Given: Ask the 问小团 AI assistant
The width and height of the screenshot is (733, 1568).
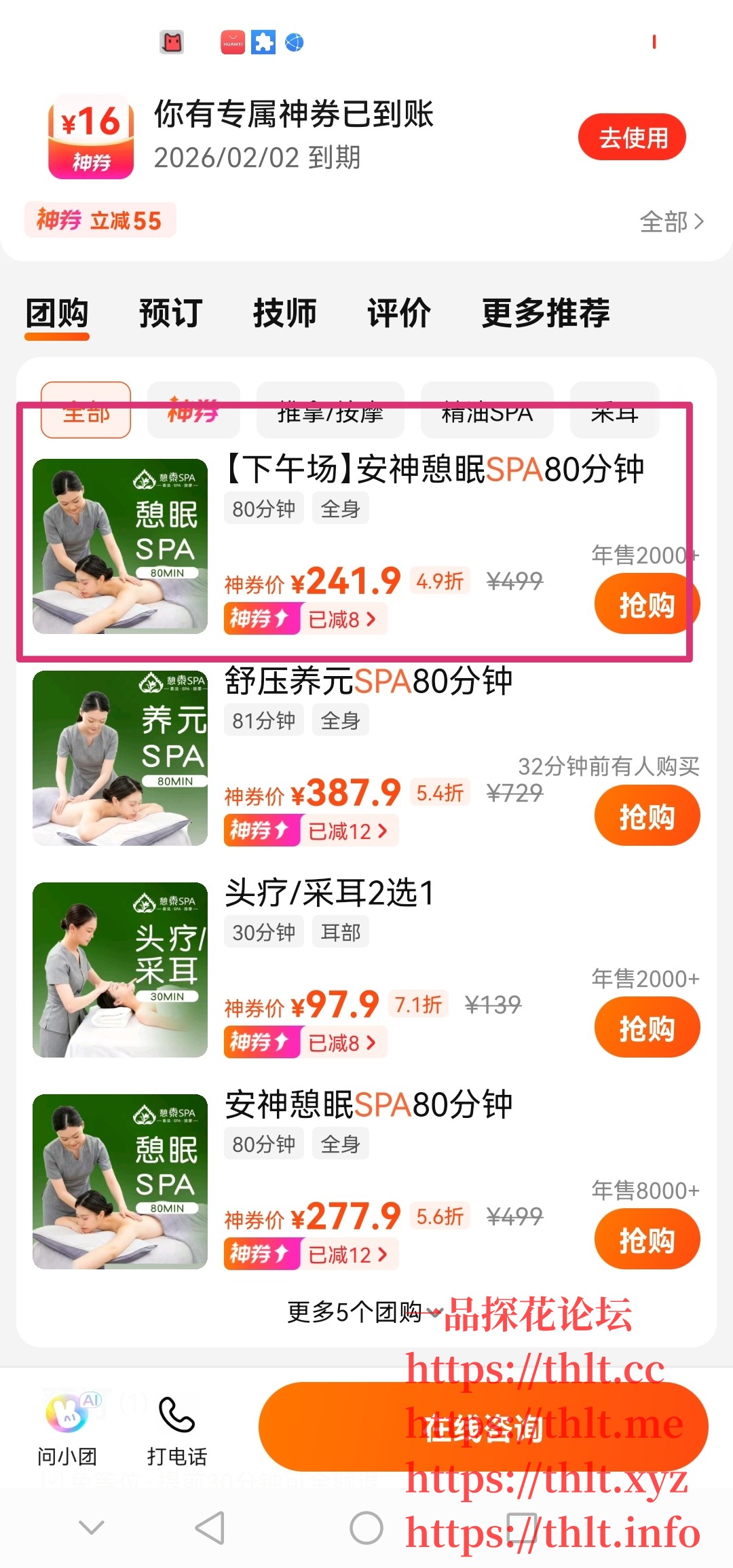Looking at the screenshot, I should click(x=67, y=1425).
